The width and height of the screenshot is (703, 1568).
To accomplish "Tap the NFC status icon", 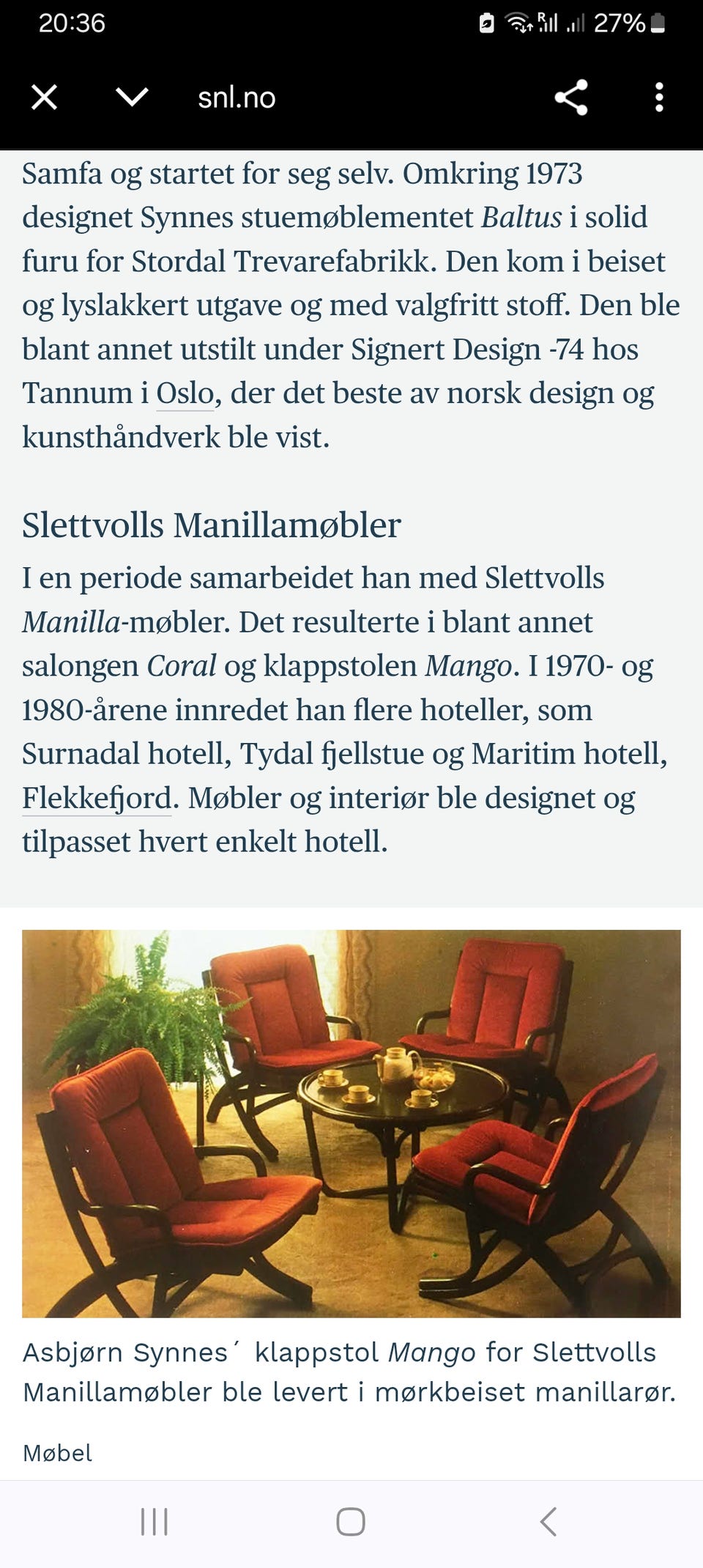I will click(x=487, y=23).
